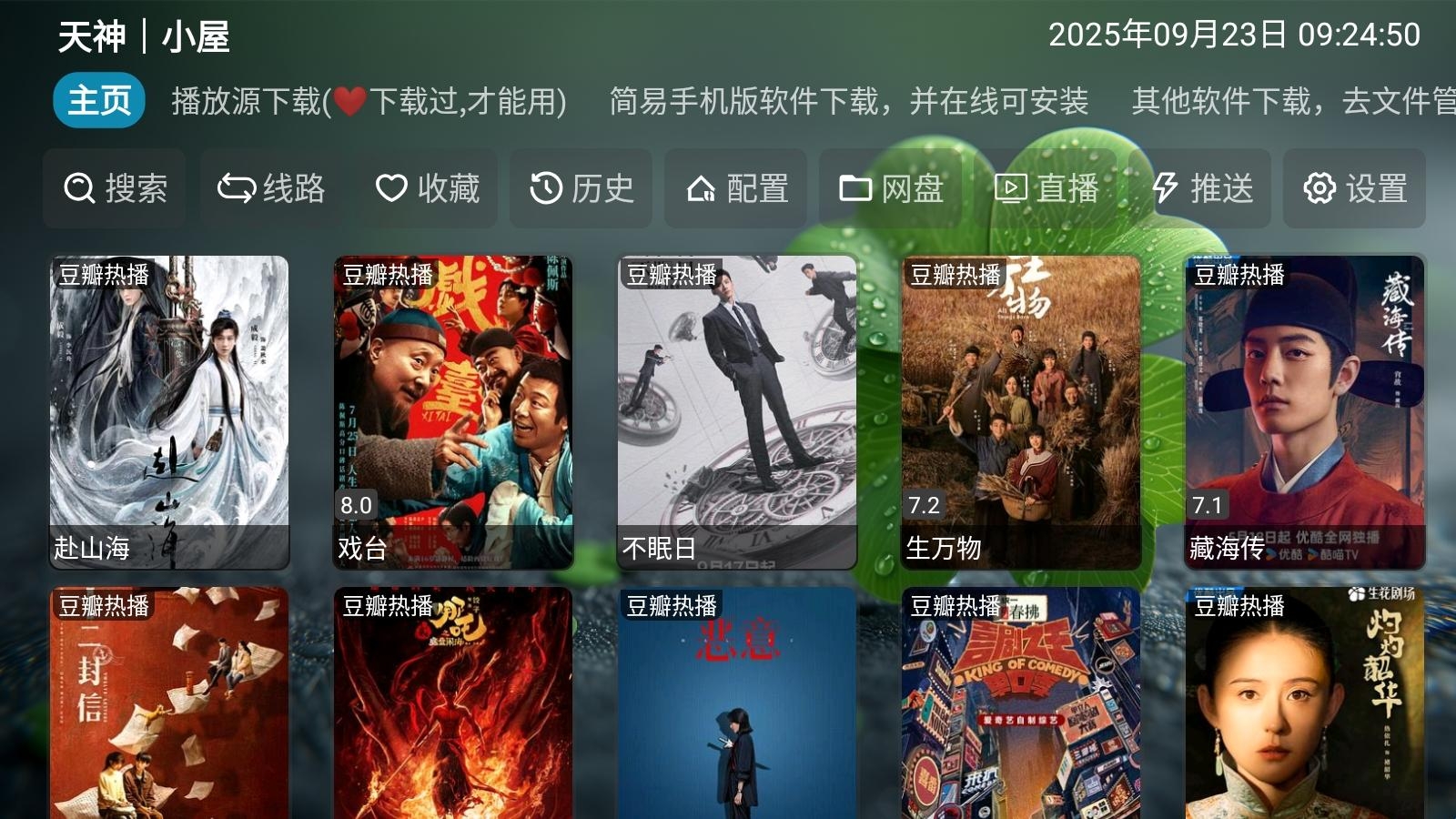
Task: Open 设置 settings
Action: tap(1355, 188)
